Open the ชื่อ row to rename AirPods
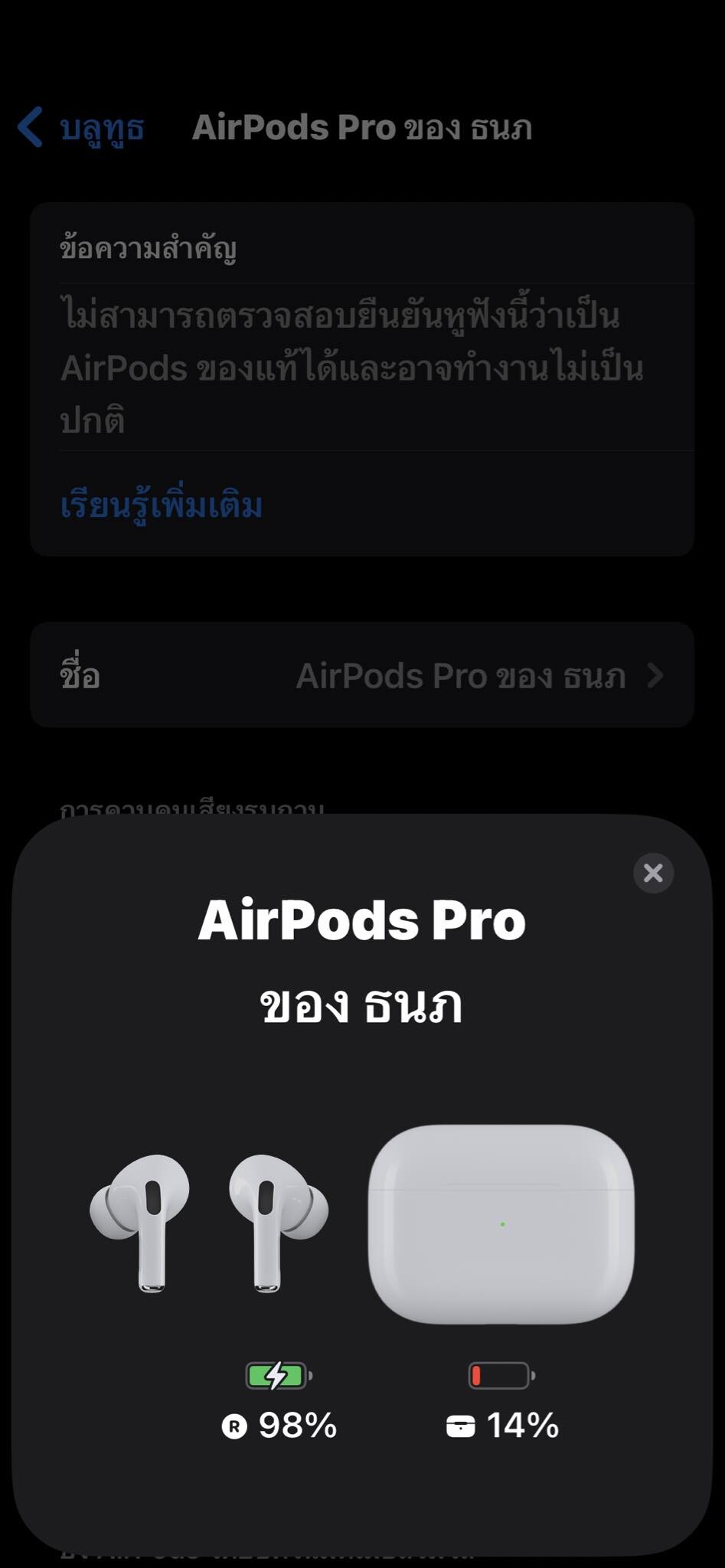 [x=362, y=675]
